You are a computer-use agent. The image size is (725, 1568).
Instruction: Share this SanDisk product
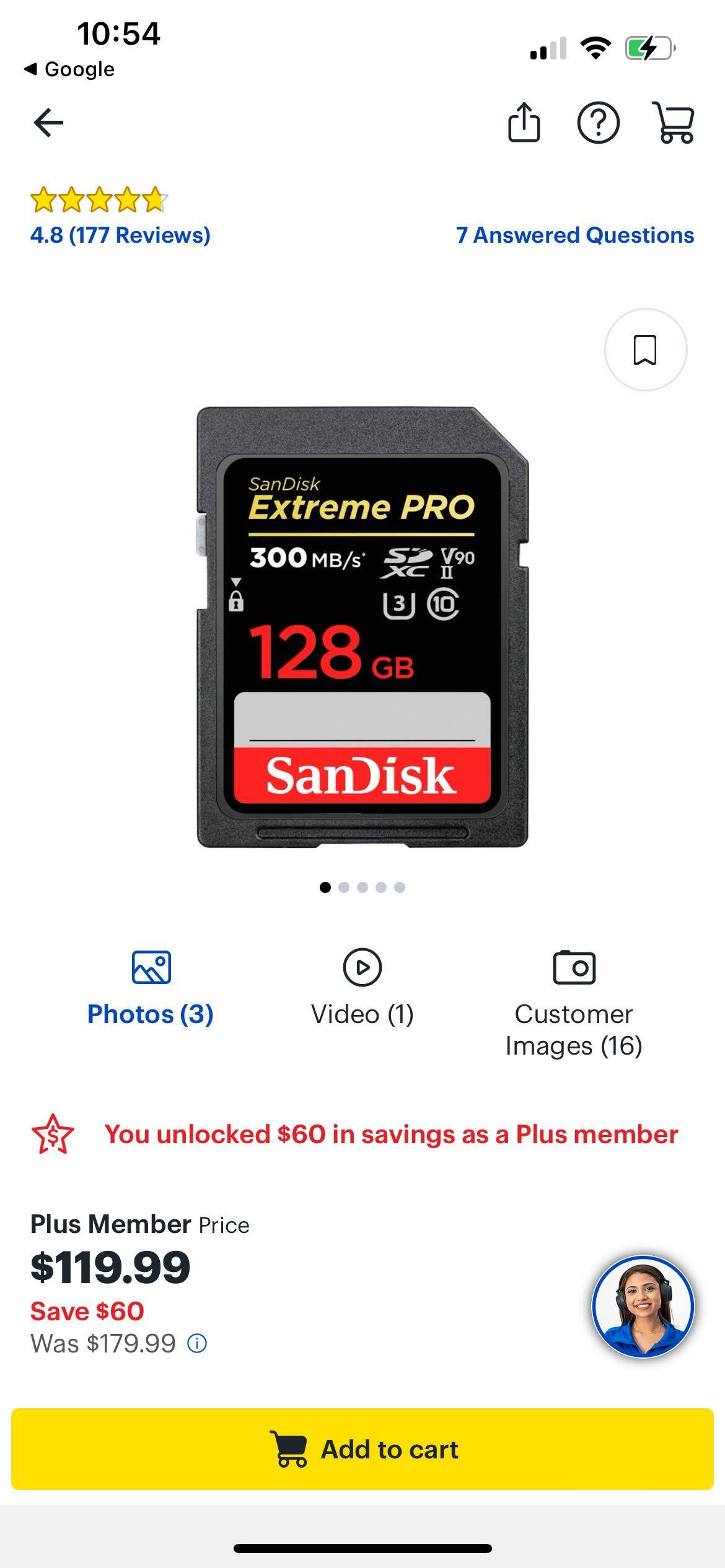point(524,123)
